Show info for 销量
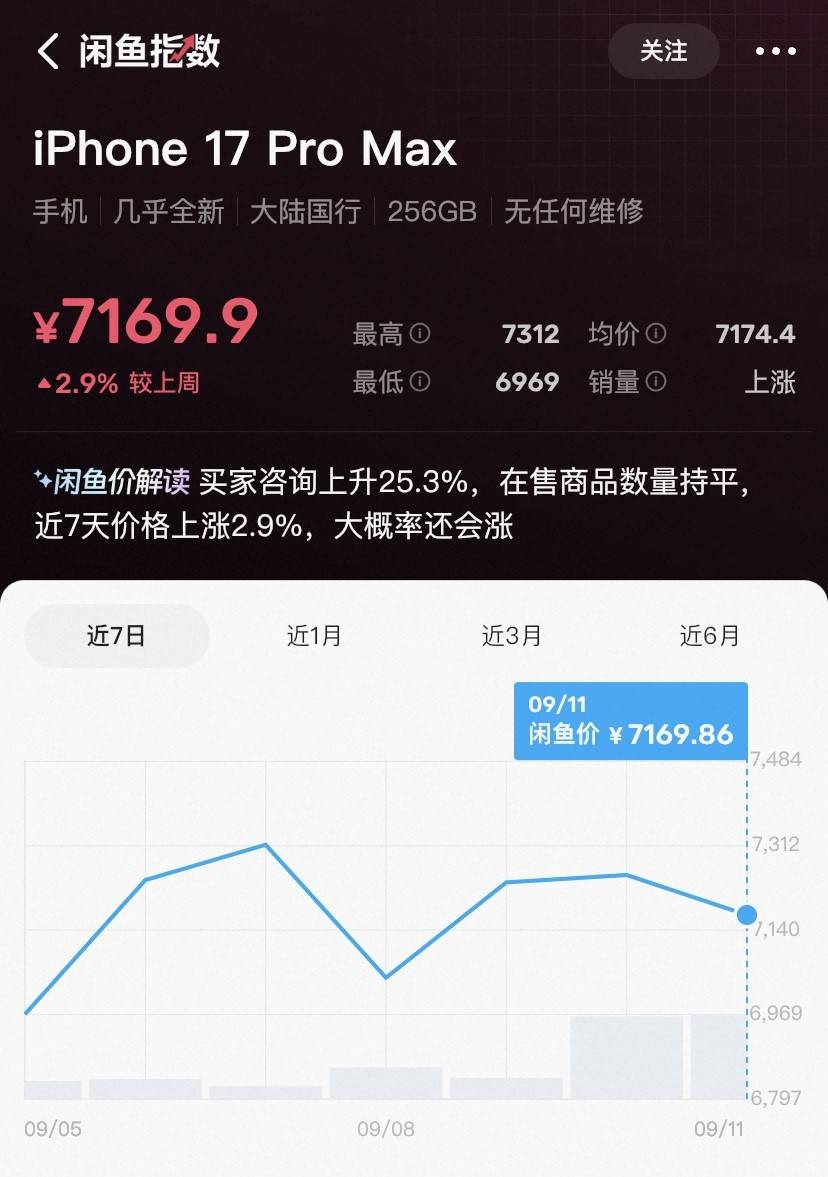Viewport: 828px width, 1177px height. 656,381
